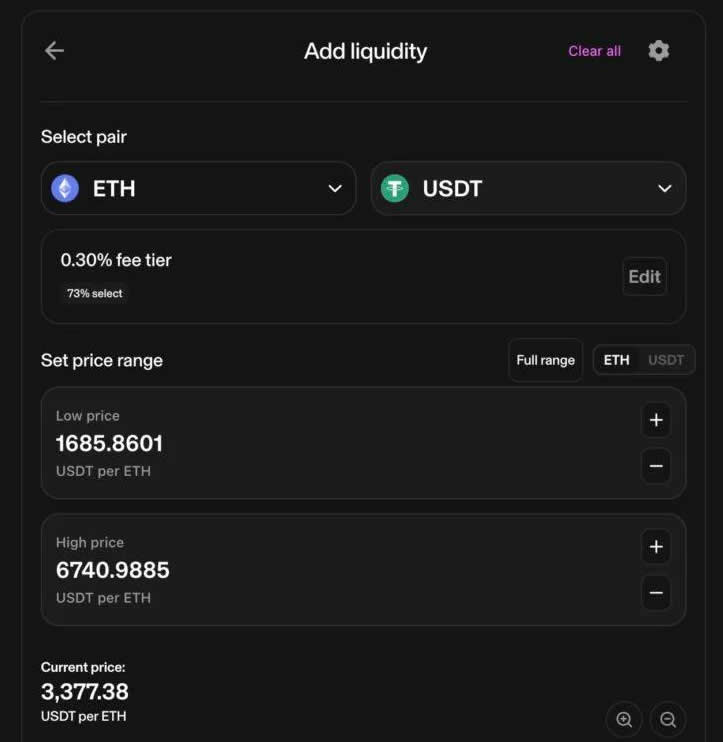Edit the Low price value field
Image resolution: width=723 pixels, height=742 pixels.
click(110, 443)
